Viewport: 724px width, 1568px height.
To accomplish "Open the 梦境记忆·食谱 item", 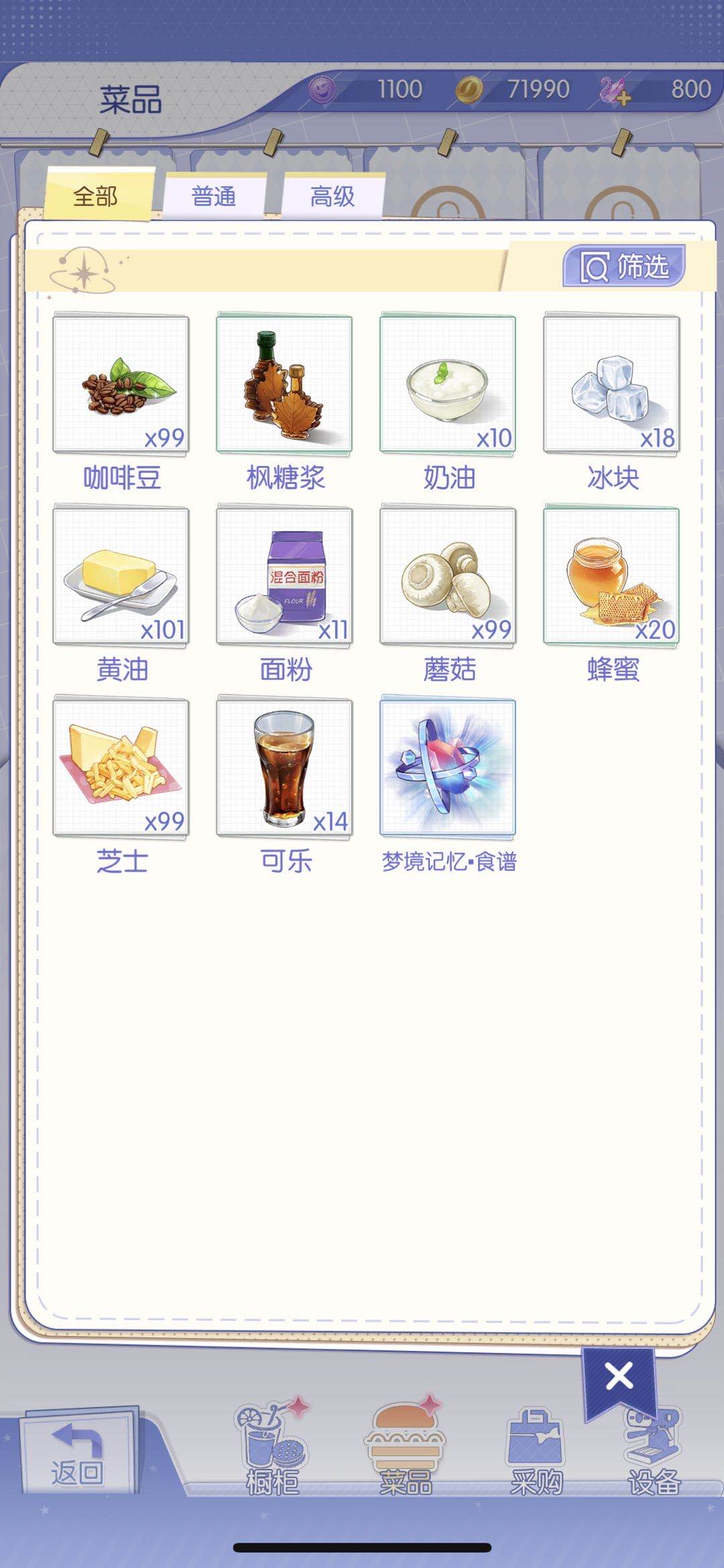I will point(448,768).
